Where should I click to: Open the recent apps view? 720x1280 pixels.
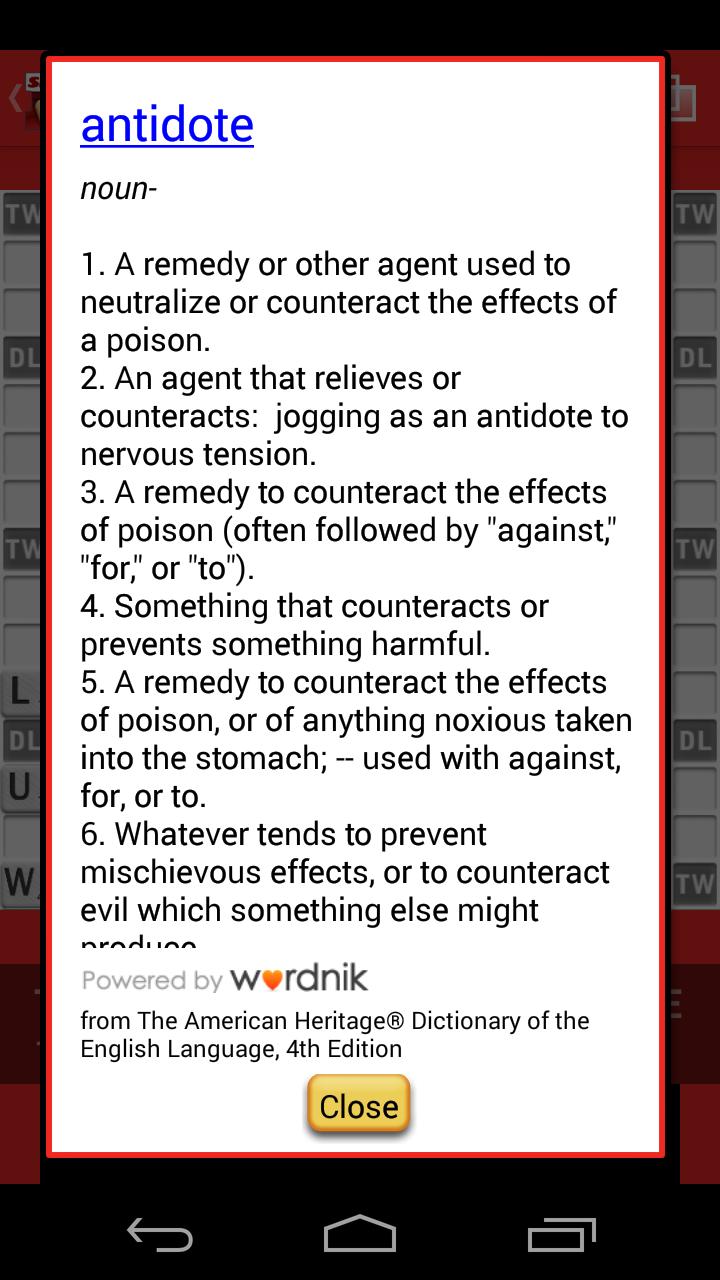(561, 1235)
